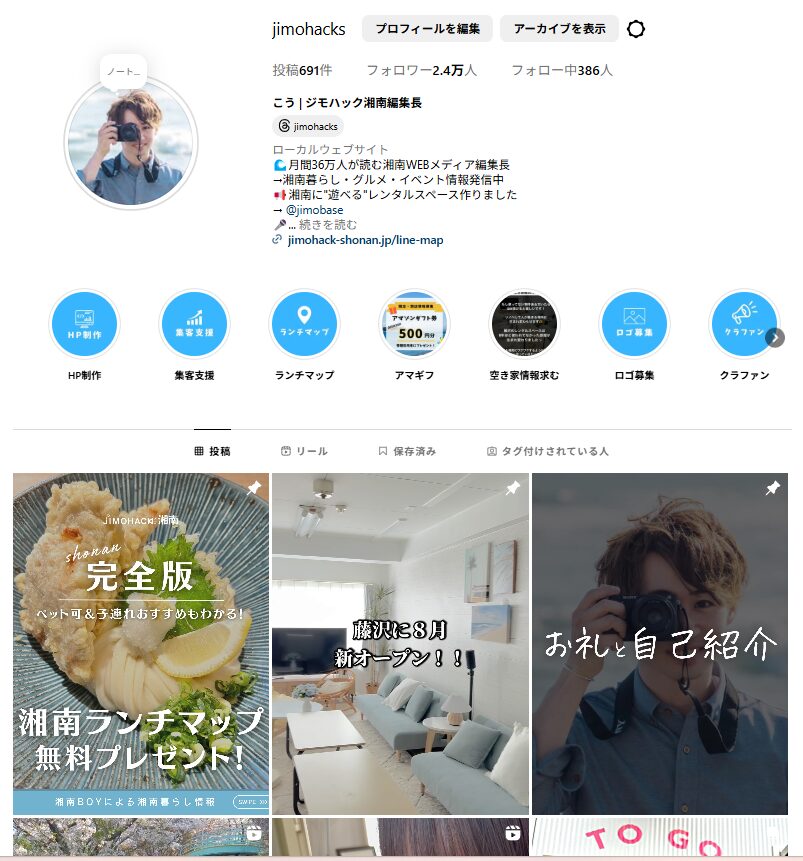The height and width of the screenshot is (861, 803).
Task: Open the 空き家情報求む highlight
Action: (524, 325)
